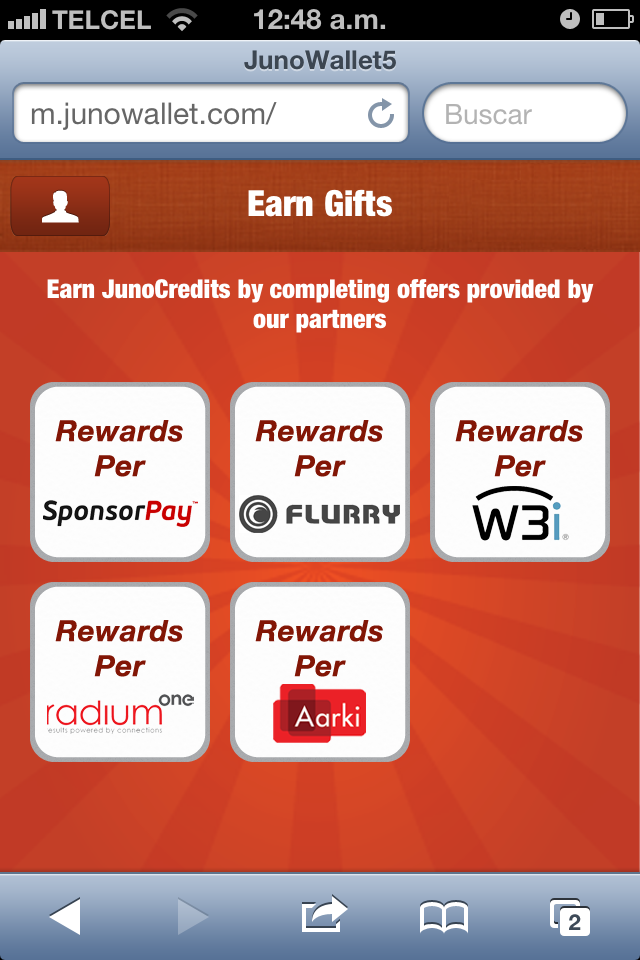Open the profile icon button

[x=60, y=206]
